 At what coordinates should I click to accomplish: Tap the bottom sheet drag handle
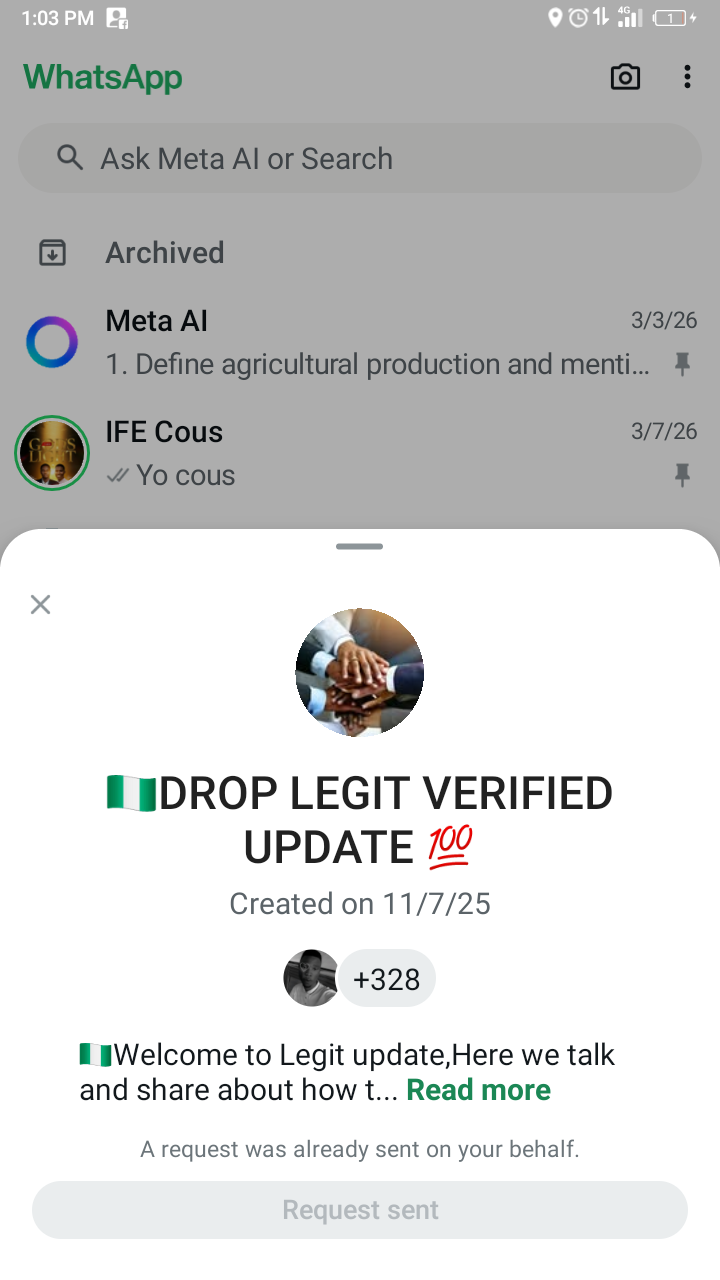360,547
